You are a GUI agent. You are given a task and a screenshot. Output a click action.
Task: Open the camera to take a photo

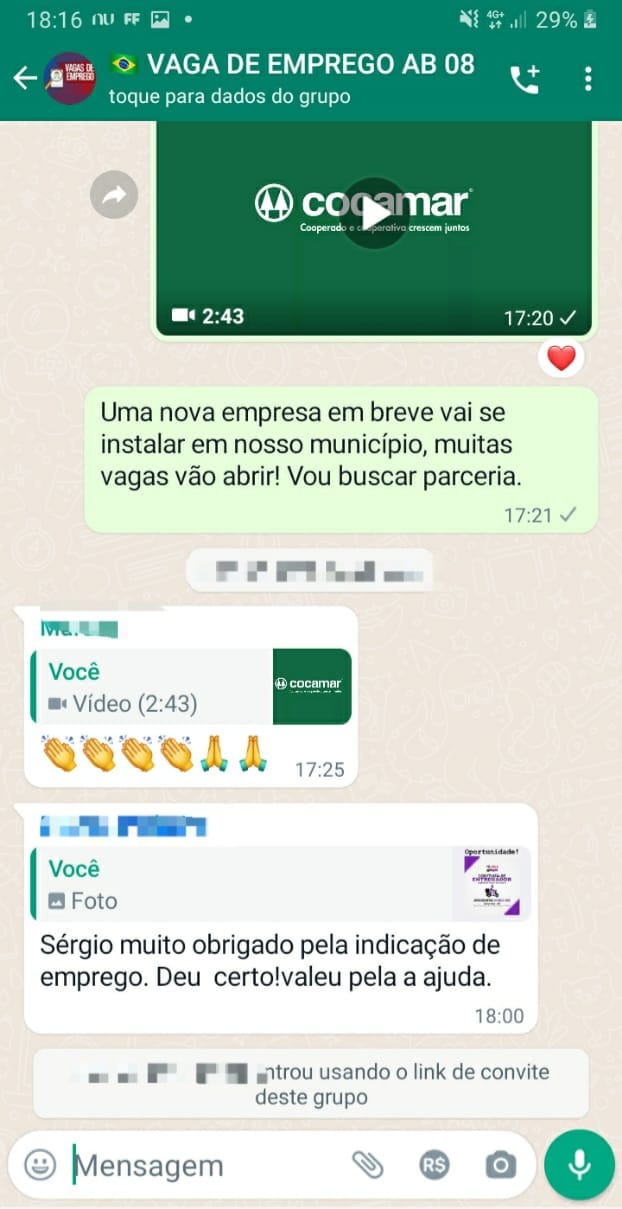click(500, 1164)
